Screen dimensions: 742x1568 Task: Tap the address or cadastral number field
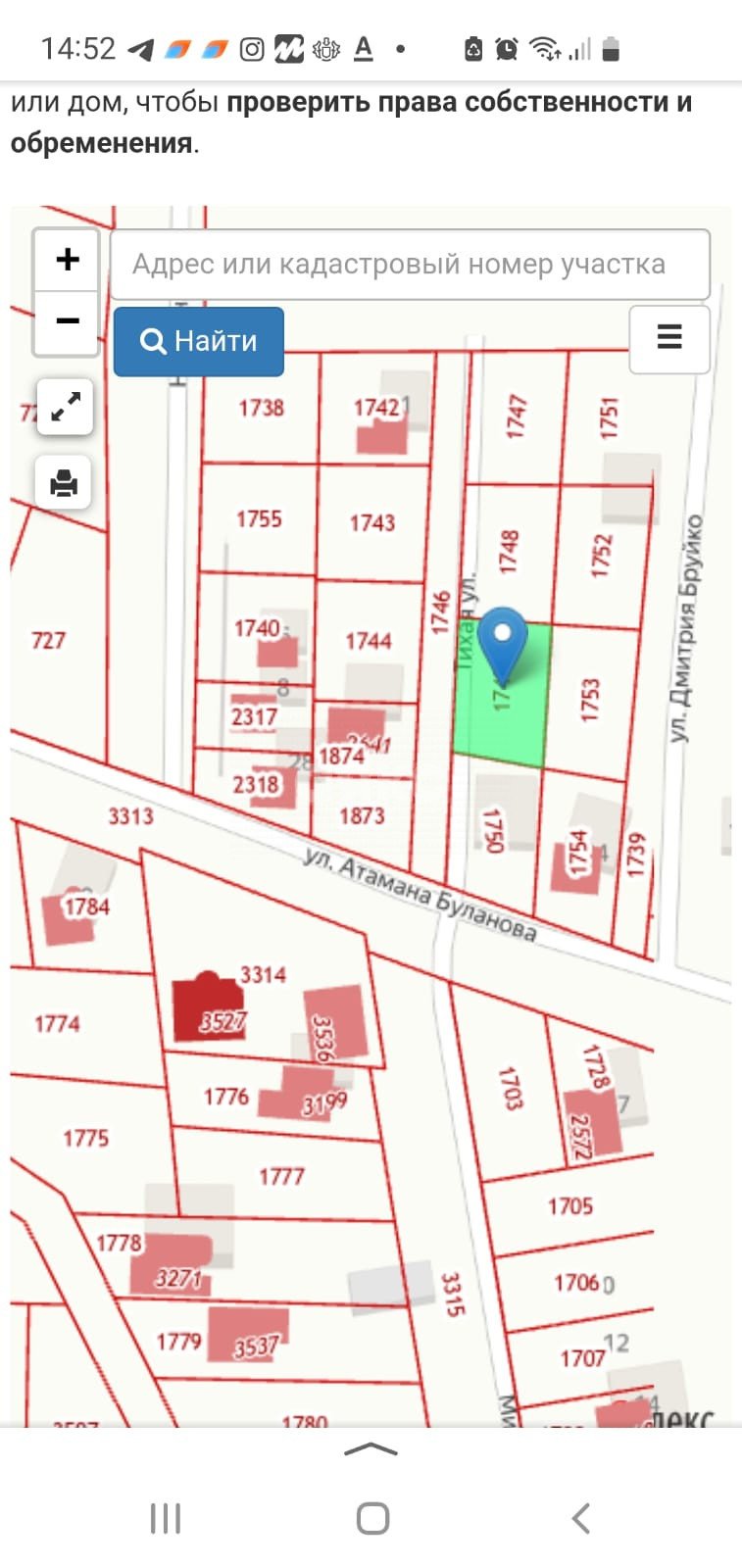tap(410, 265)
